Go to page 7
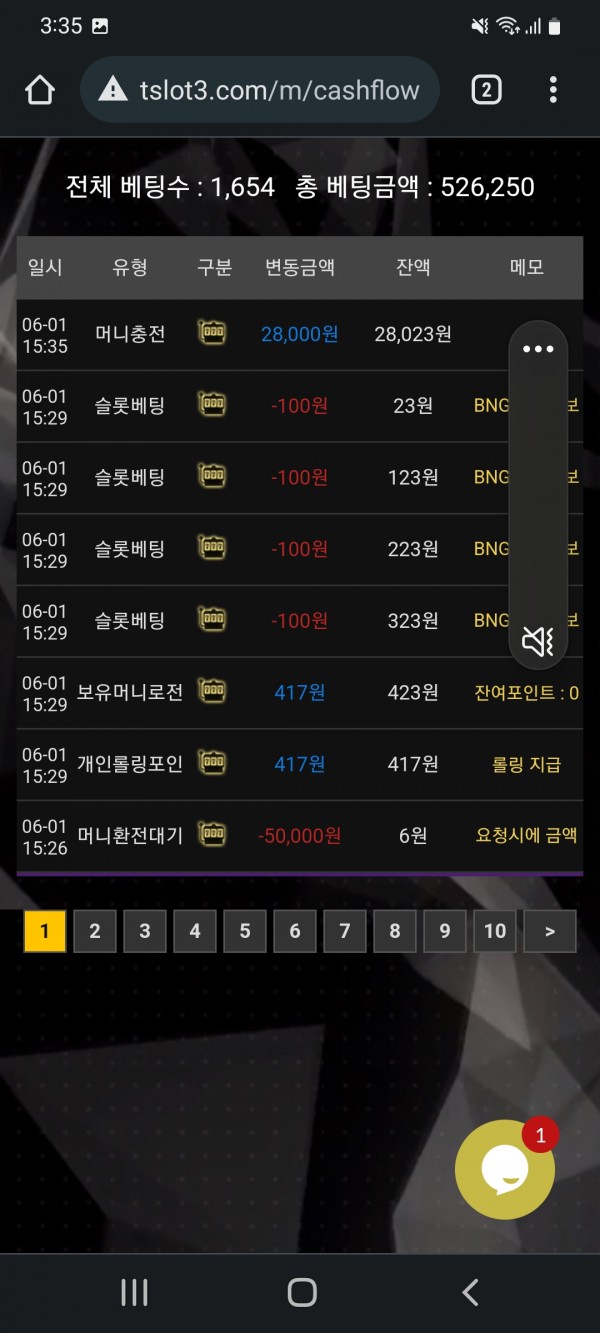 click(x=345, y=931)
